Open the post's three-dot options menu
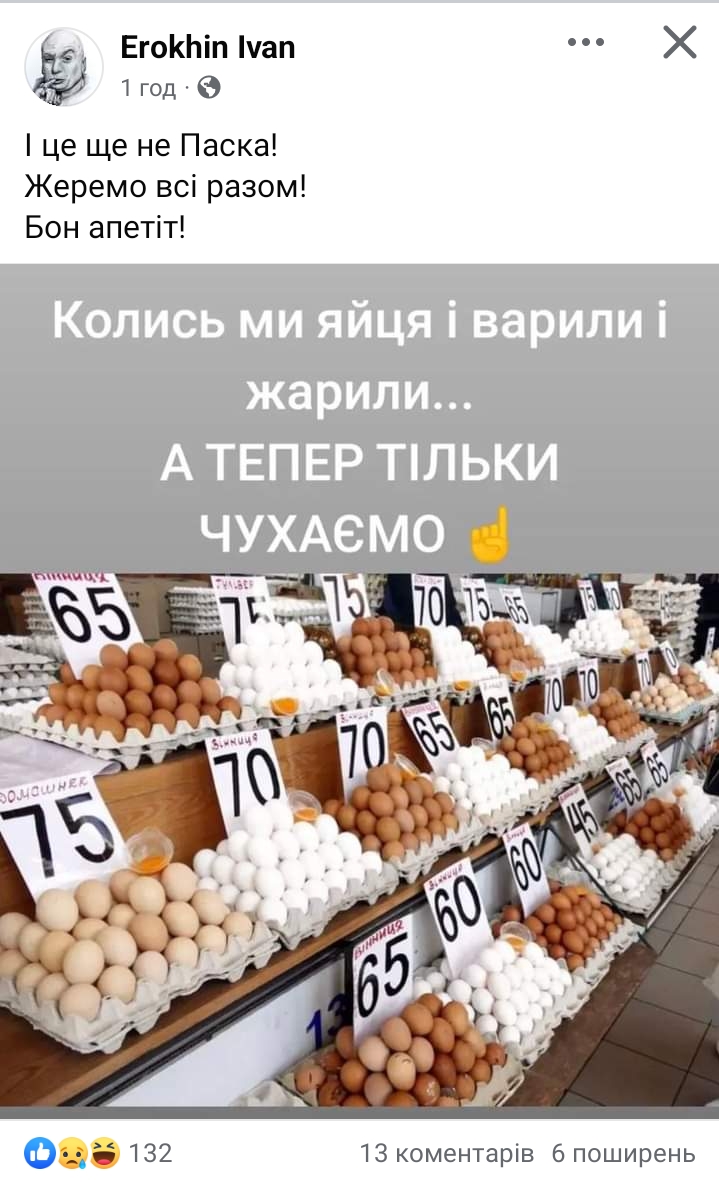Screen dimensions: 719x1182 (585, 43)
